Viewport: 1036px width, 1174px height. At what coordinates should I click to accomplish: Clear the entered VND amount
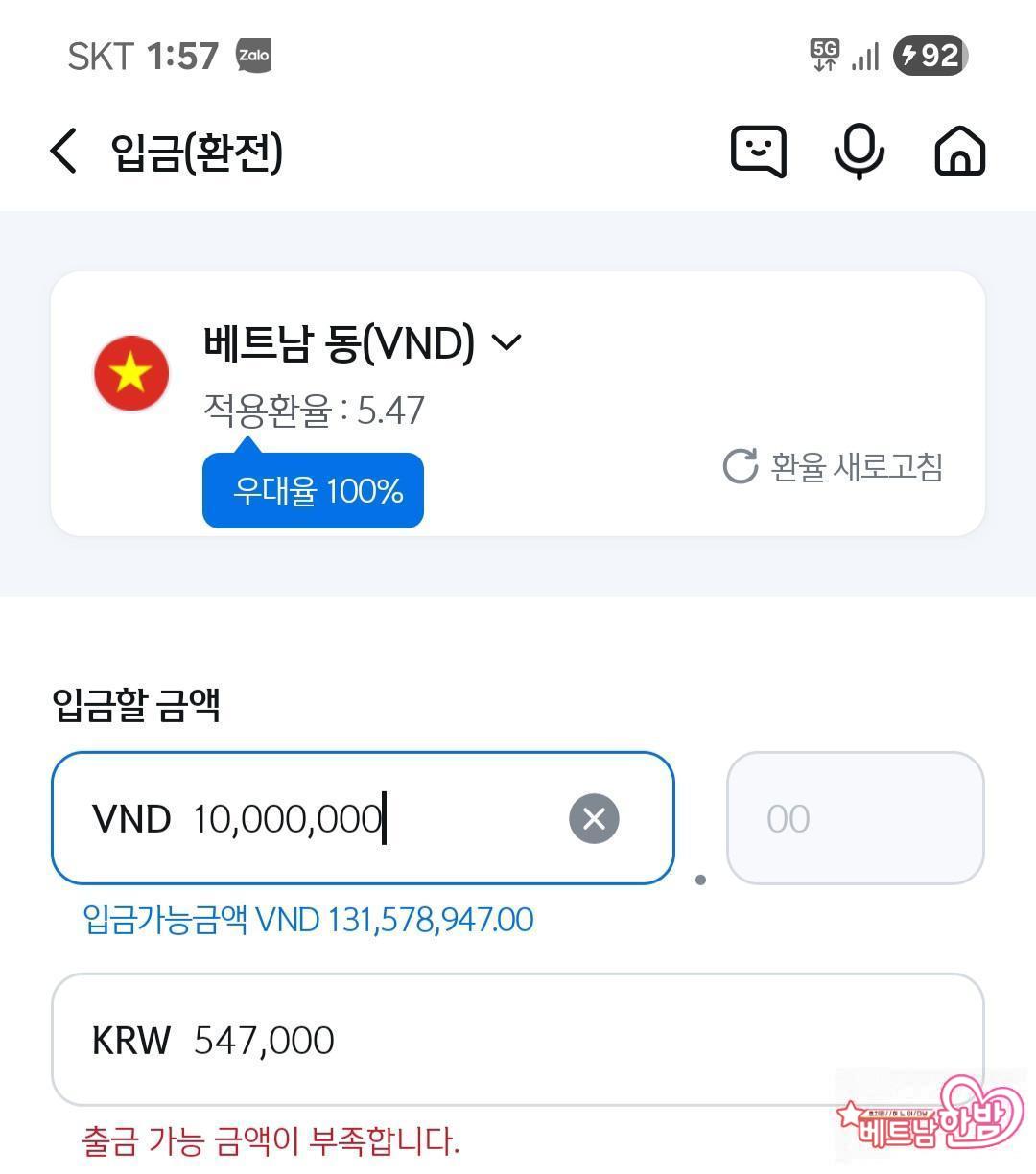(x=594, y=819)
